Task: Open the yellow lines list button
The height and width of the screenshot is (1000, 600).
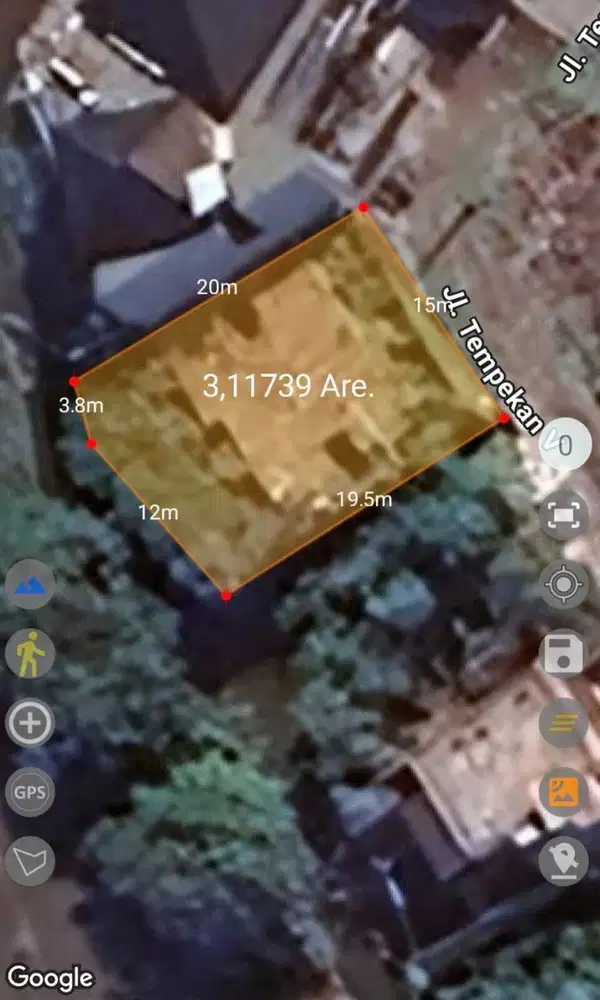Action: [x=564, y=724]
